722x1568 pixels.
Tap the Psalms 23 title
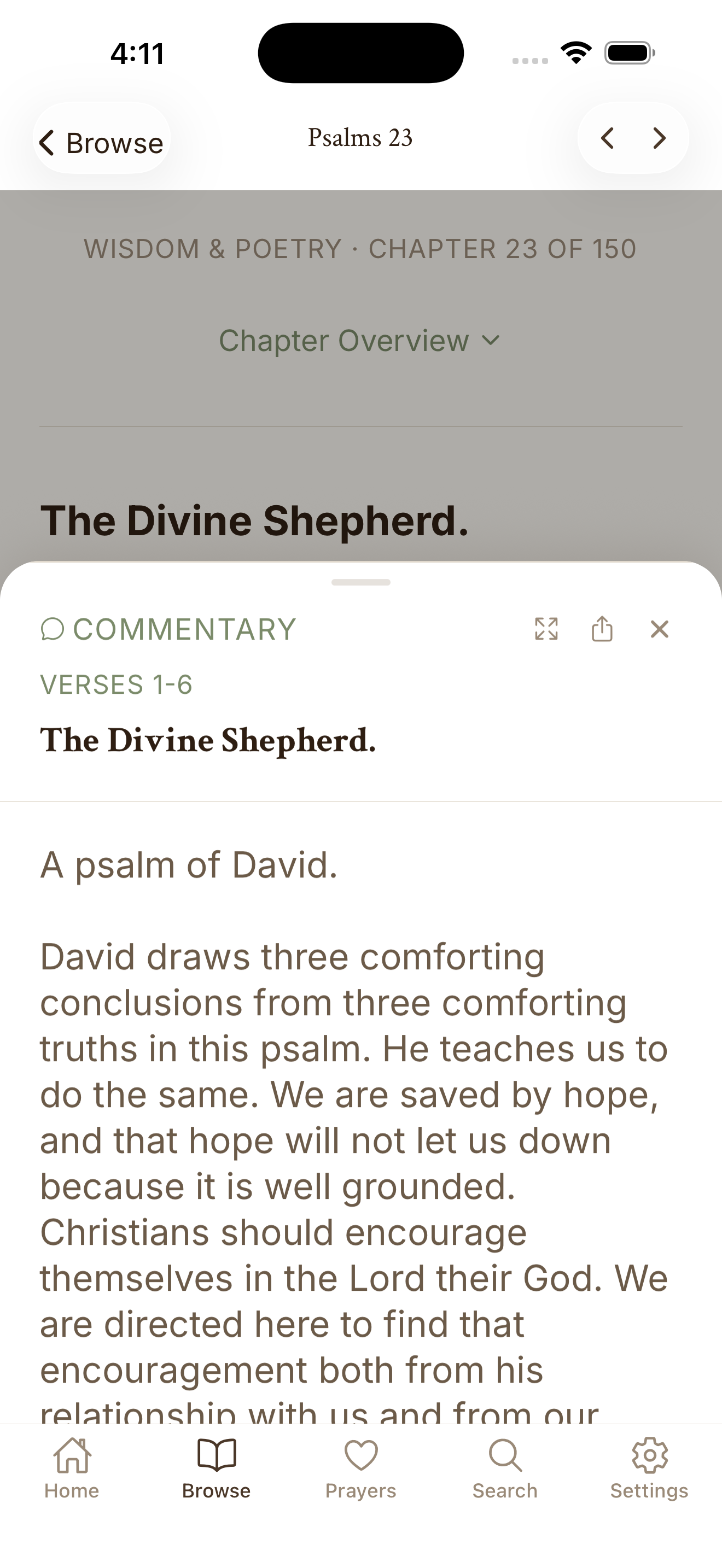pos(360,138)
